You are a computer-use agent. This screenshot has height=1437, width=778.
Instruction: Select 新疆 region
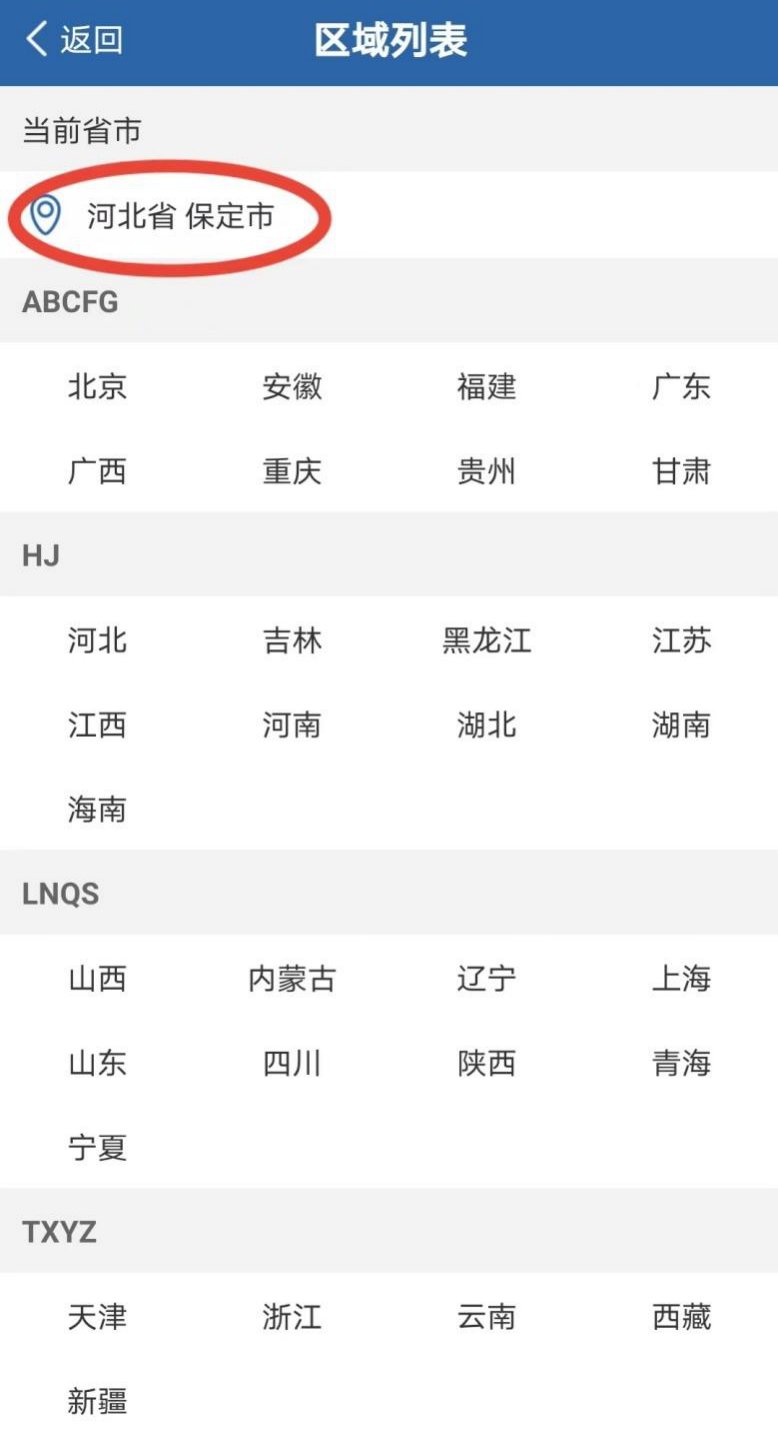click(x=97, y=1401)
